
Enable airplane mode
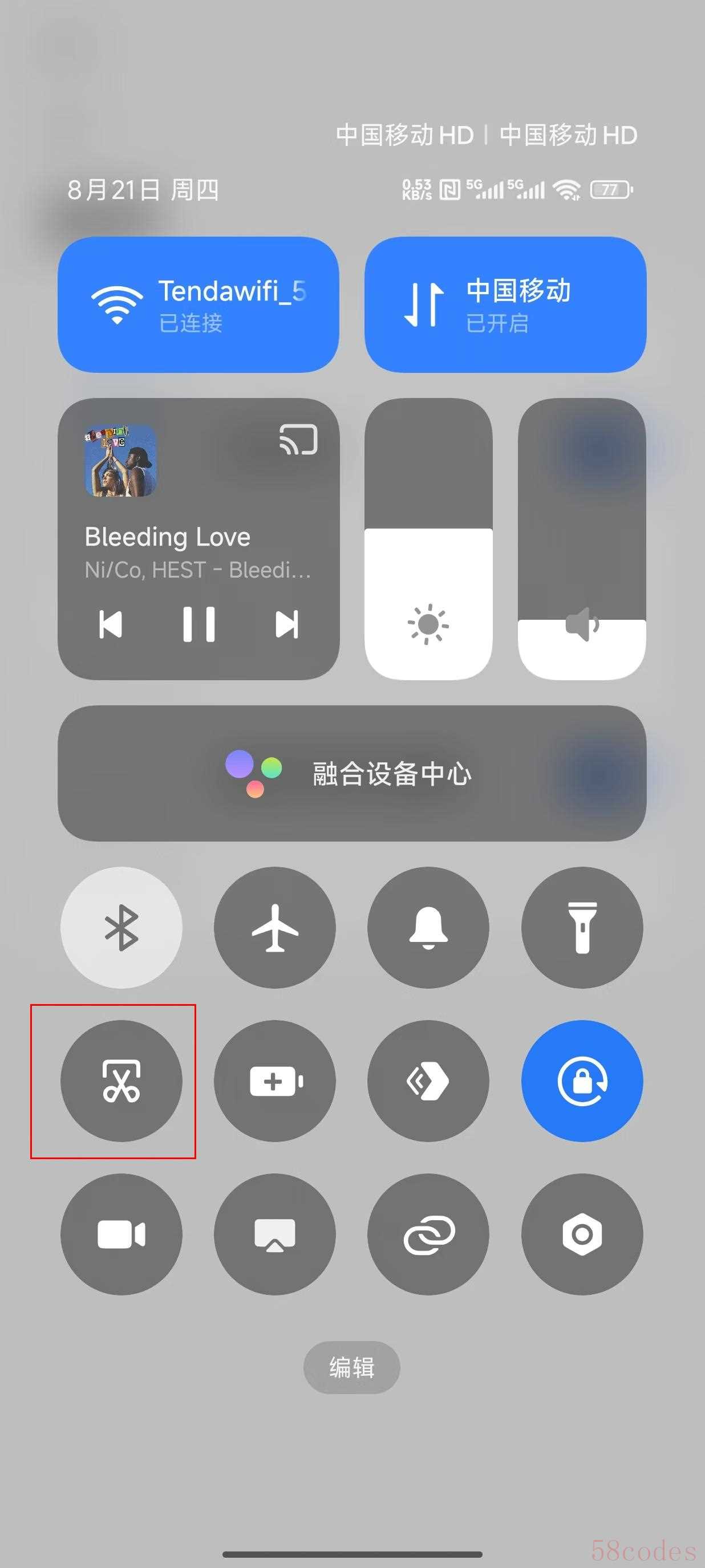point(274,927)
